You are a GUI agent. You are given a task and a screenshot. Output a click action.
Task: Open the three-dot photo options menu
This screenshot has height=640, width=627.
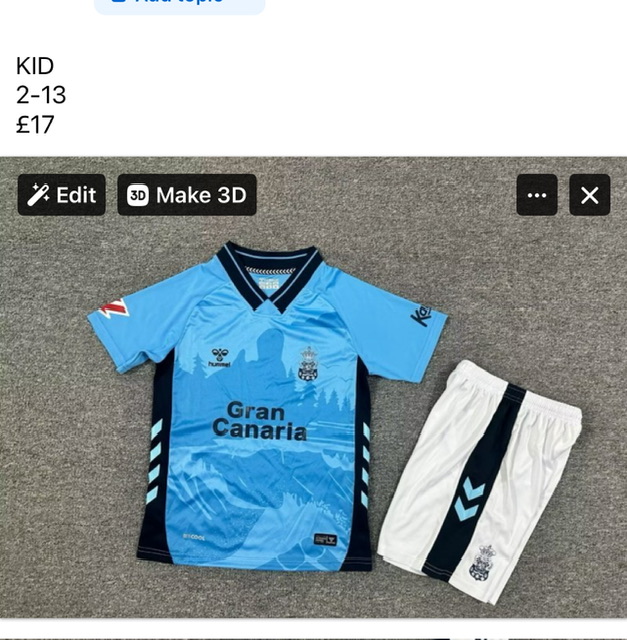pyautogui.click(x=537, y=195)
